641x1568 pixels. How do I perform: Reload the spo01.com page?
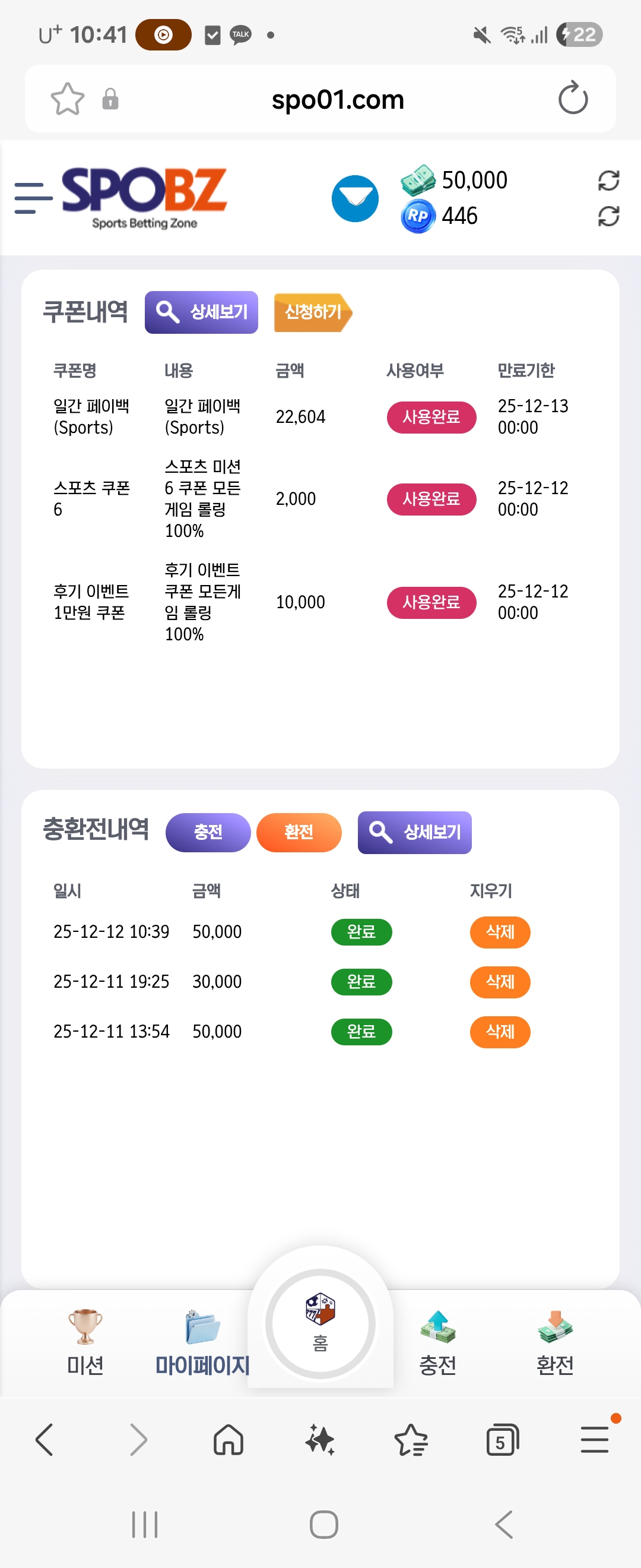pos(573,99)
